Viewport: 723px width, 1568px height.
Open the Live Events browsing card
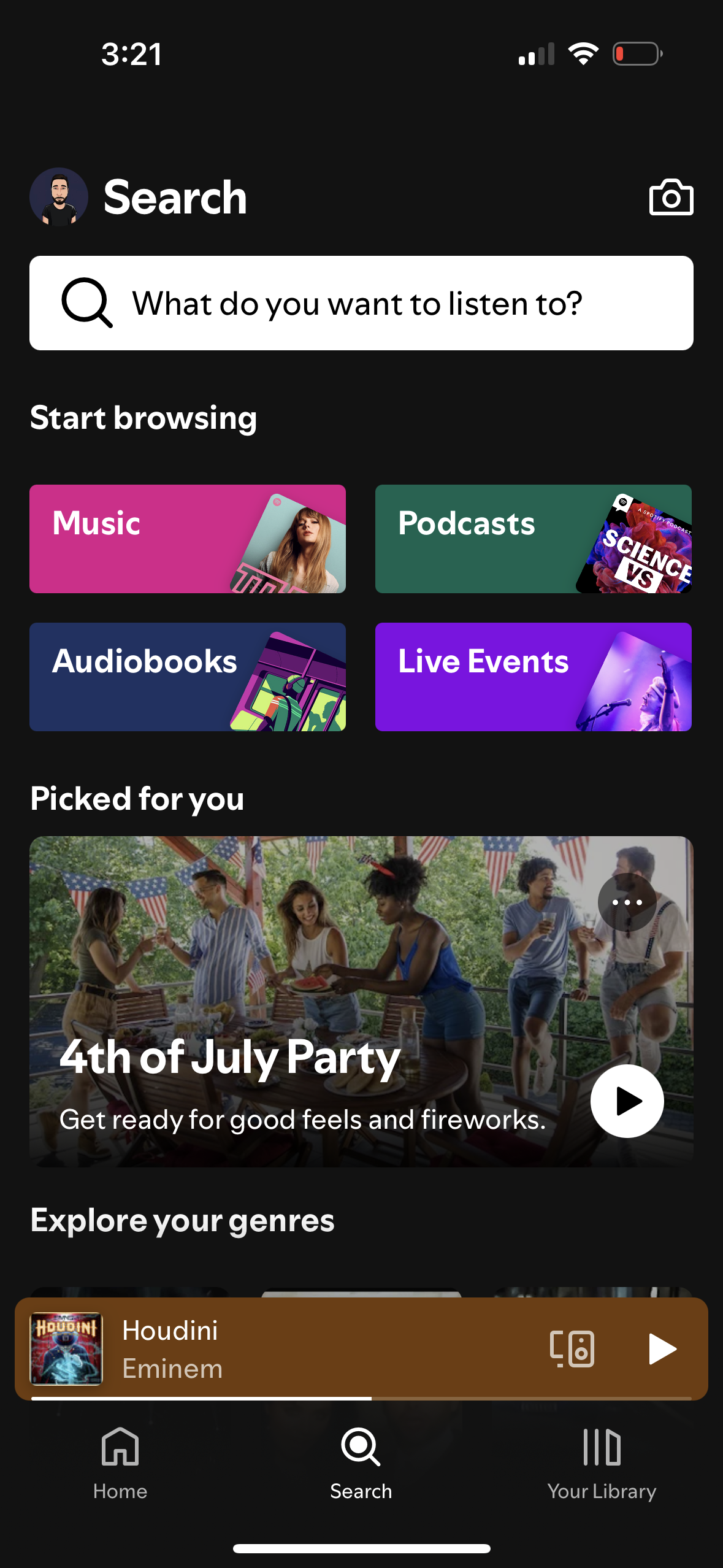click(532, 675)
